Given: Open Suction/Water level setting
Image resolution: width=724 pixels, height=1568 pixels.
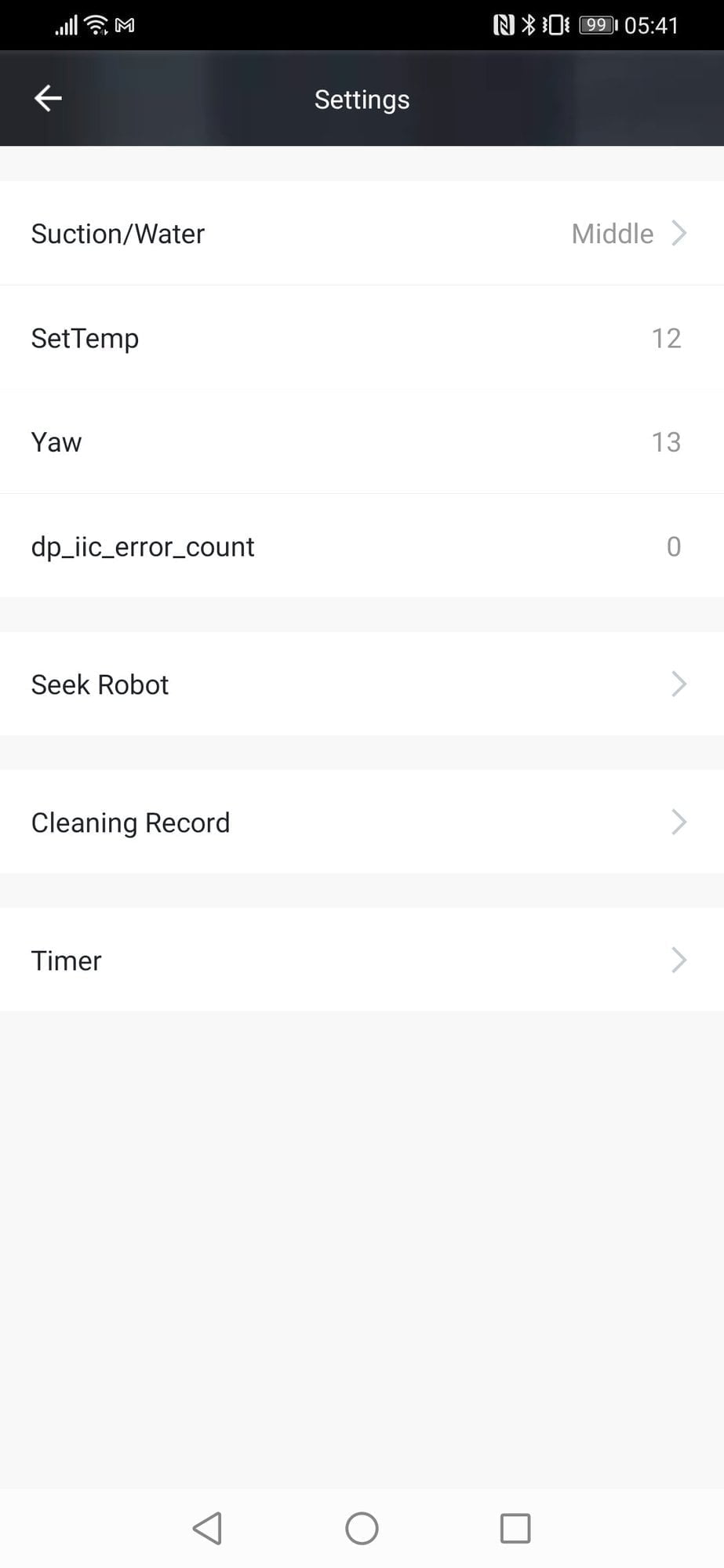Looking at the screenshot, I should 361,234.
